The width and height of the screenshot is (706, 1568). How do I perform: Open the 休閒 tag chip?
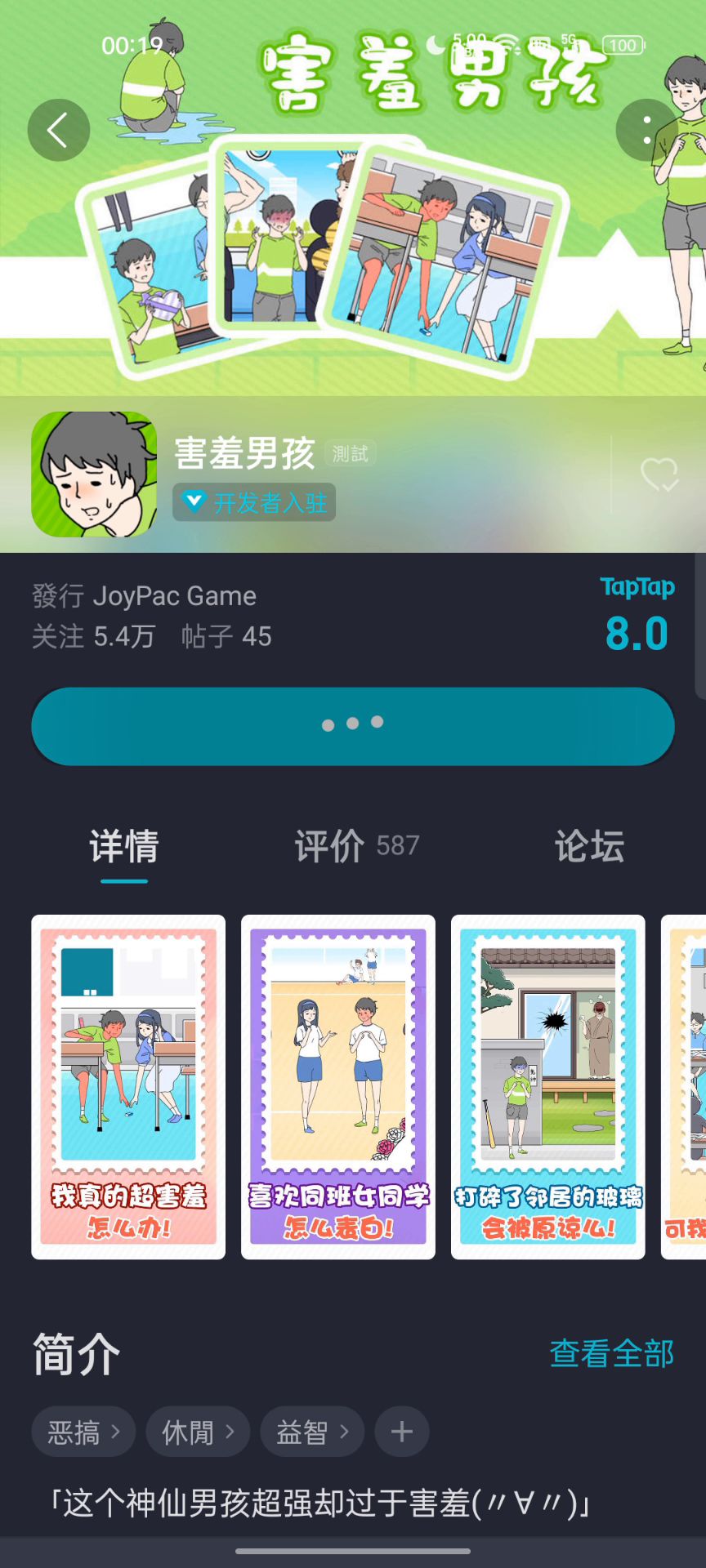click(x=198, y=1432)
